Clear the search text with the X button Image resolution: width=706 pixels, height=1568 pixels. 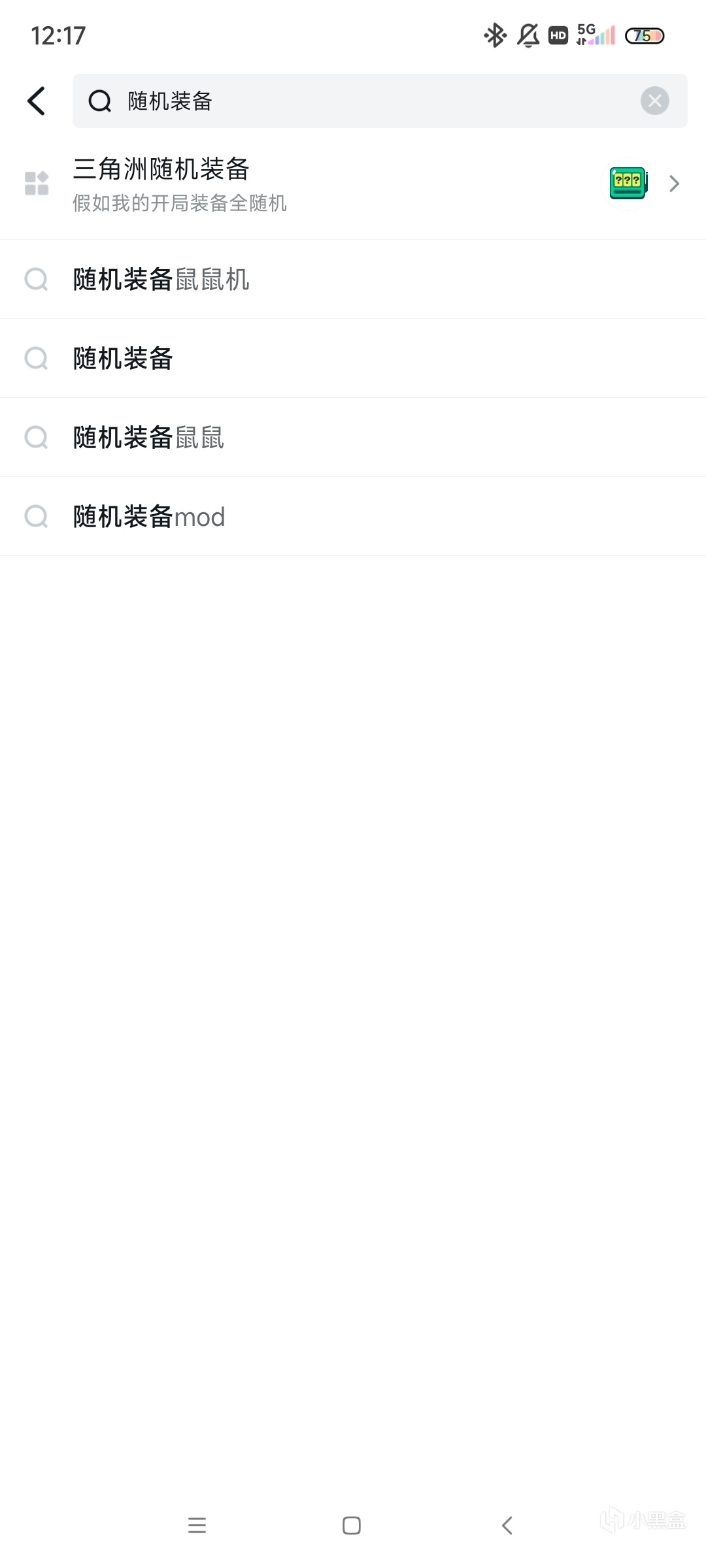(x=654, y=101)
